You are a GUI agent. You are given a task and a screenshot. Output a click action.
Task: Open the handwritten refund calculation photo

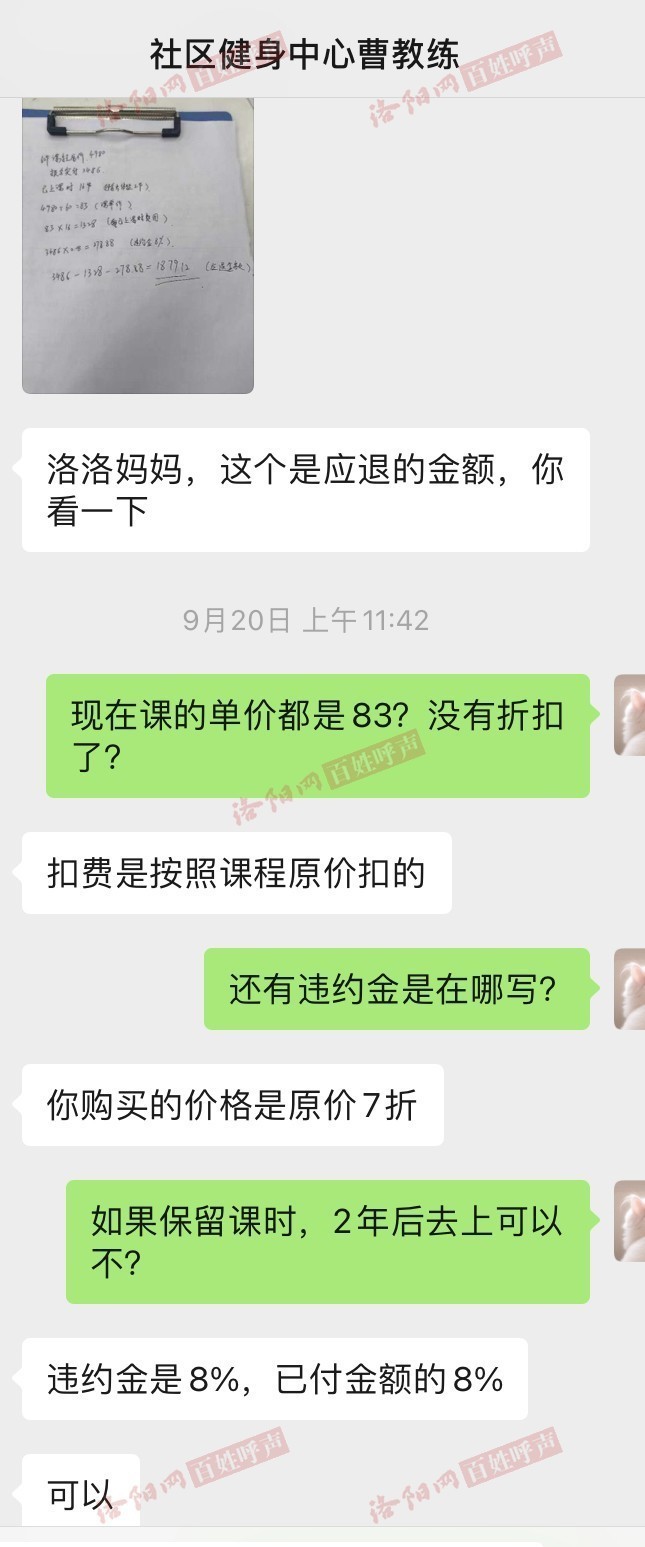[x=138, y=245]
